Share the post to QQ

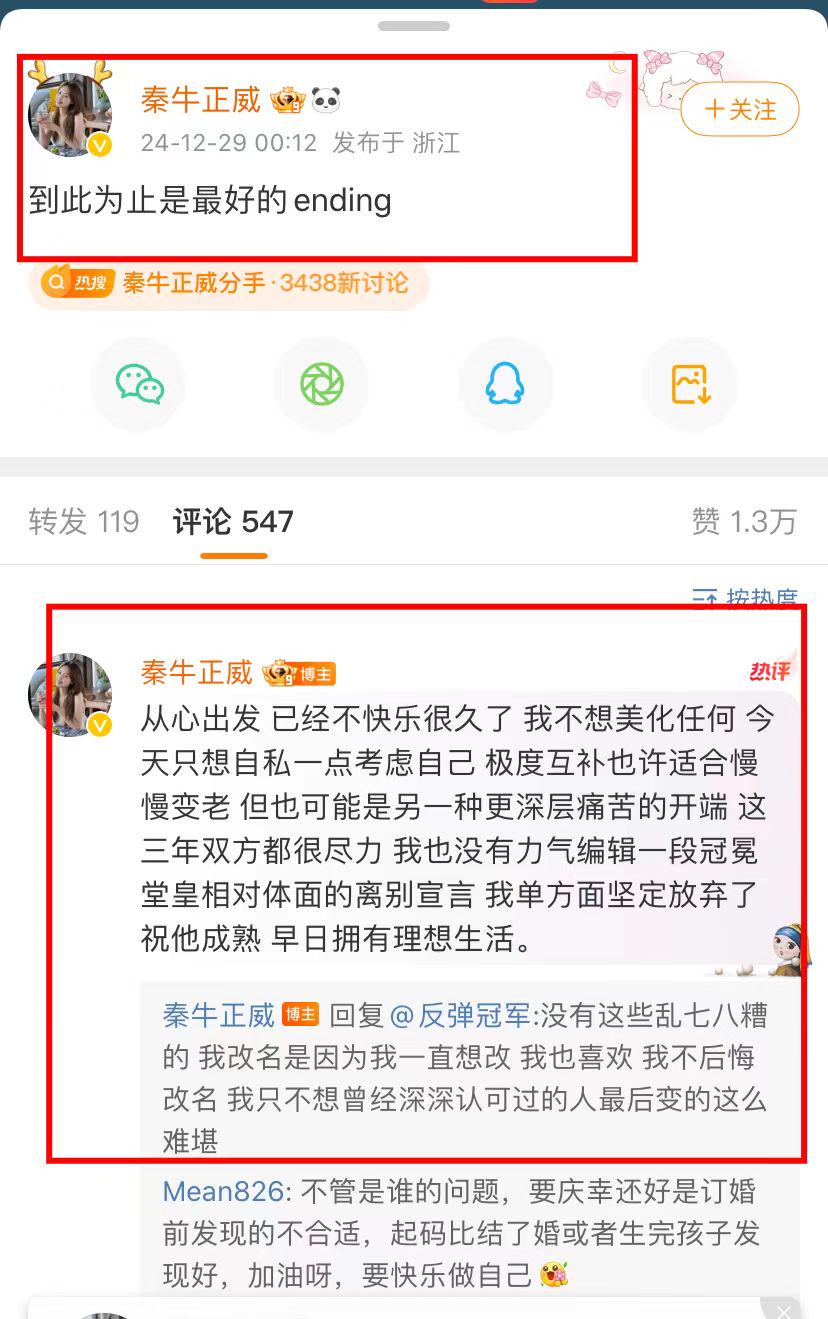coord(505,385)
